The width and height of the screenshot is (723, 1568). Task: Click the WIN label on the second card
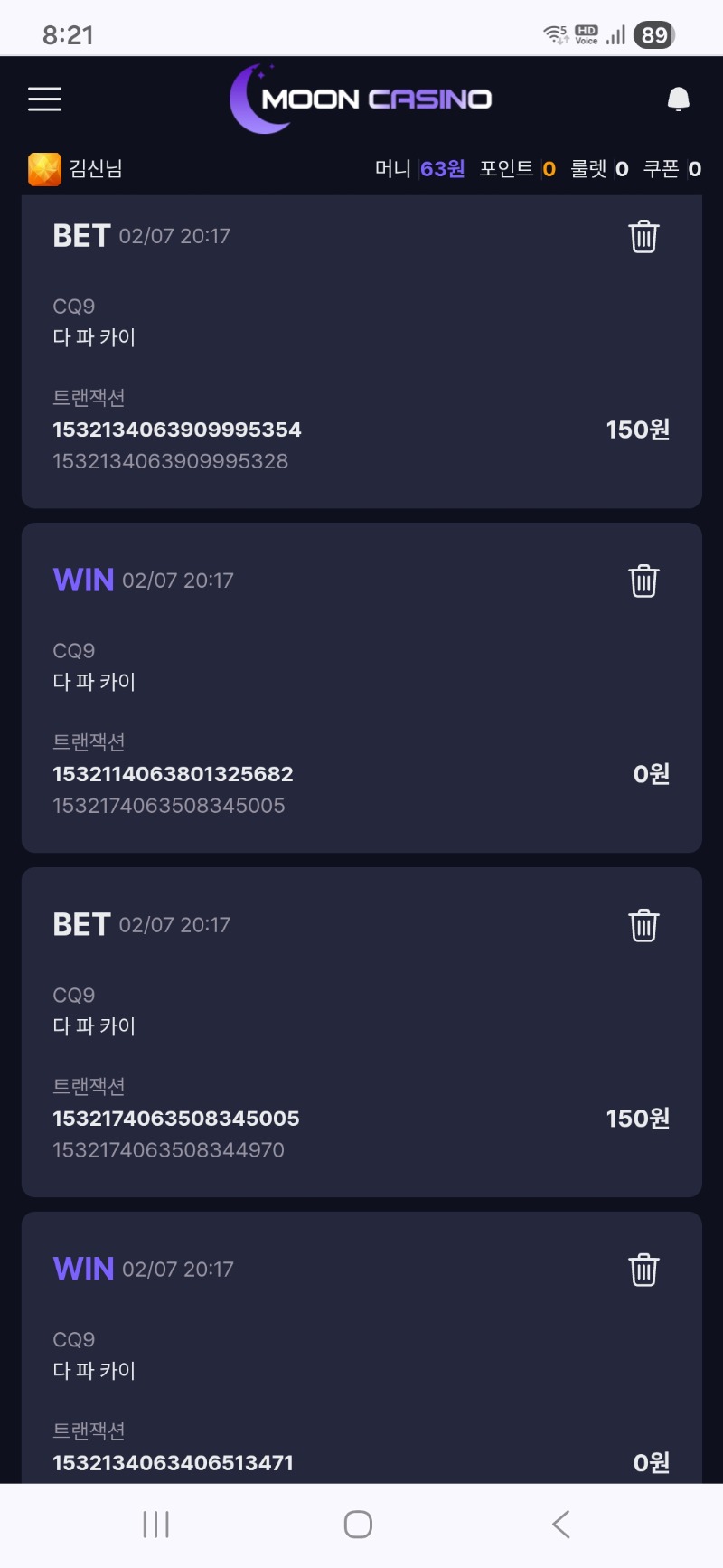tap(82, 580)
